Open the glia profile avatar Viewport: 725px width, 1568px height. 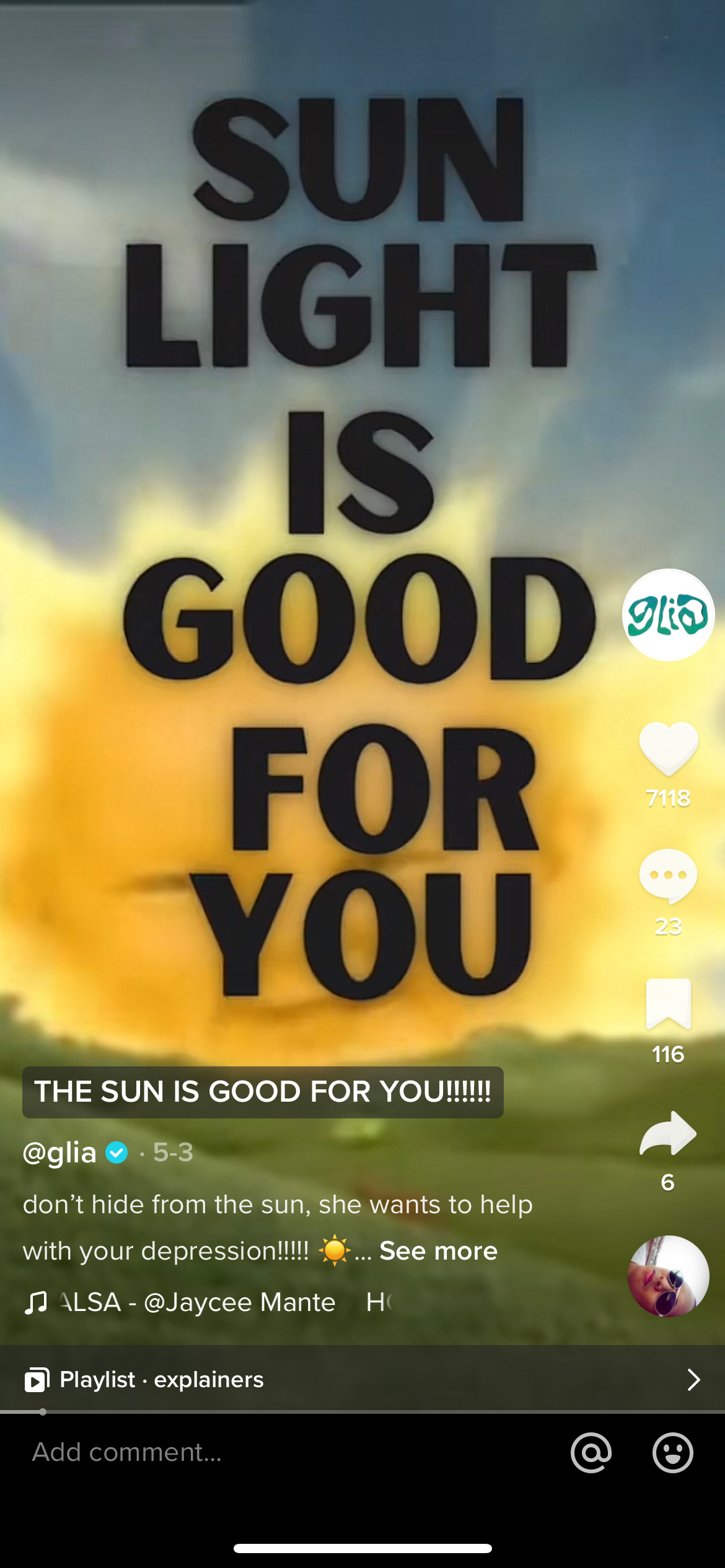(668, 614)
